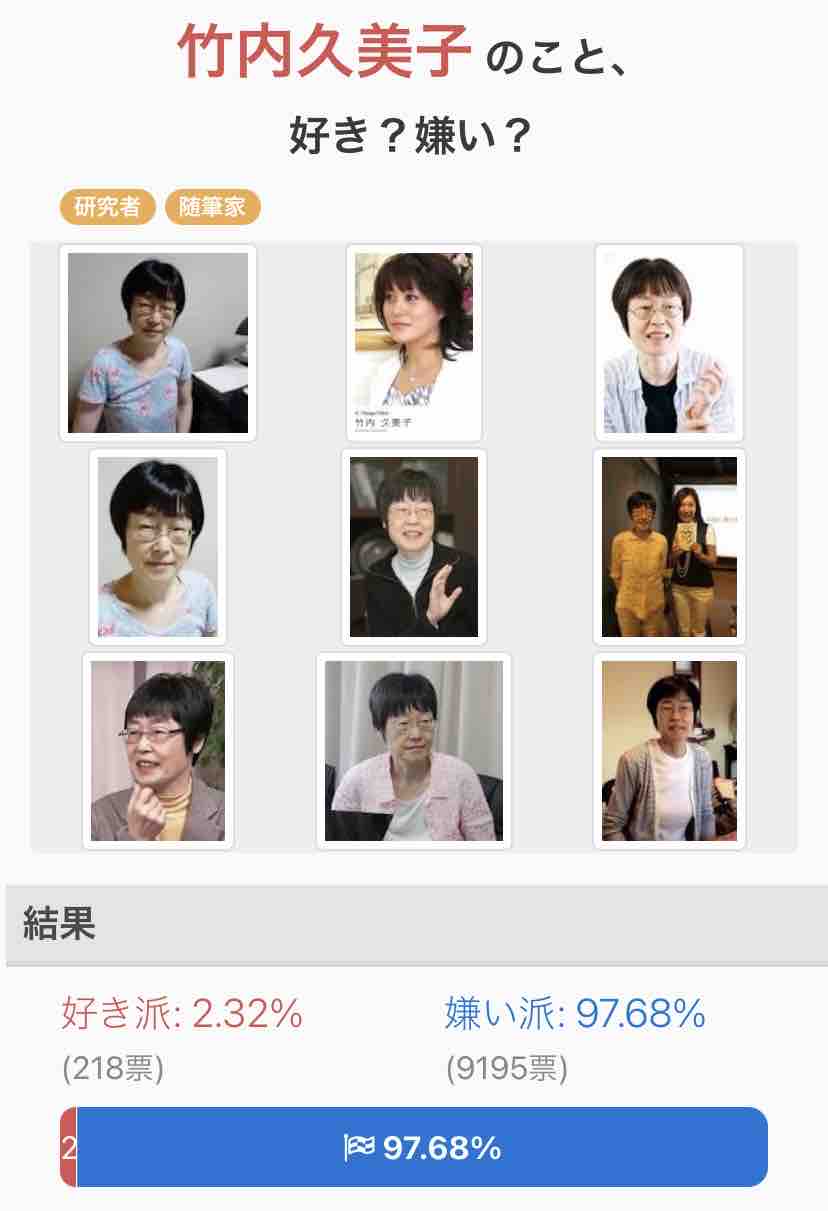Image resolution: width=828 pixels, height=1211 pixels.
Task: Enlarge the black-jacket photo with raised hand
Action: click(x=414, y=547)
